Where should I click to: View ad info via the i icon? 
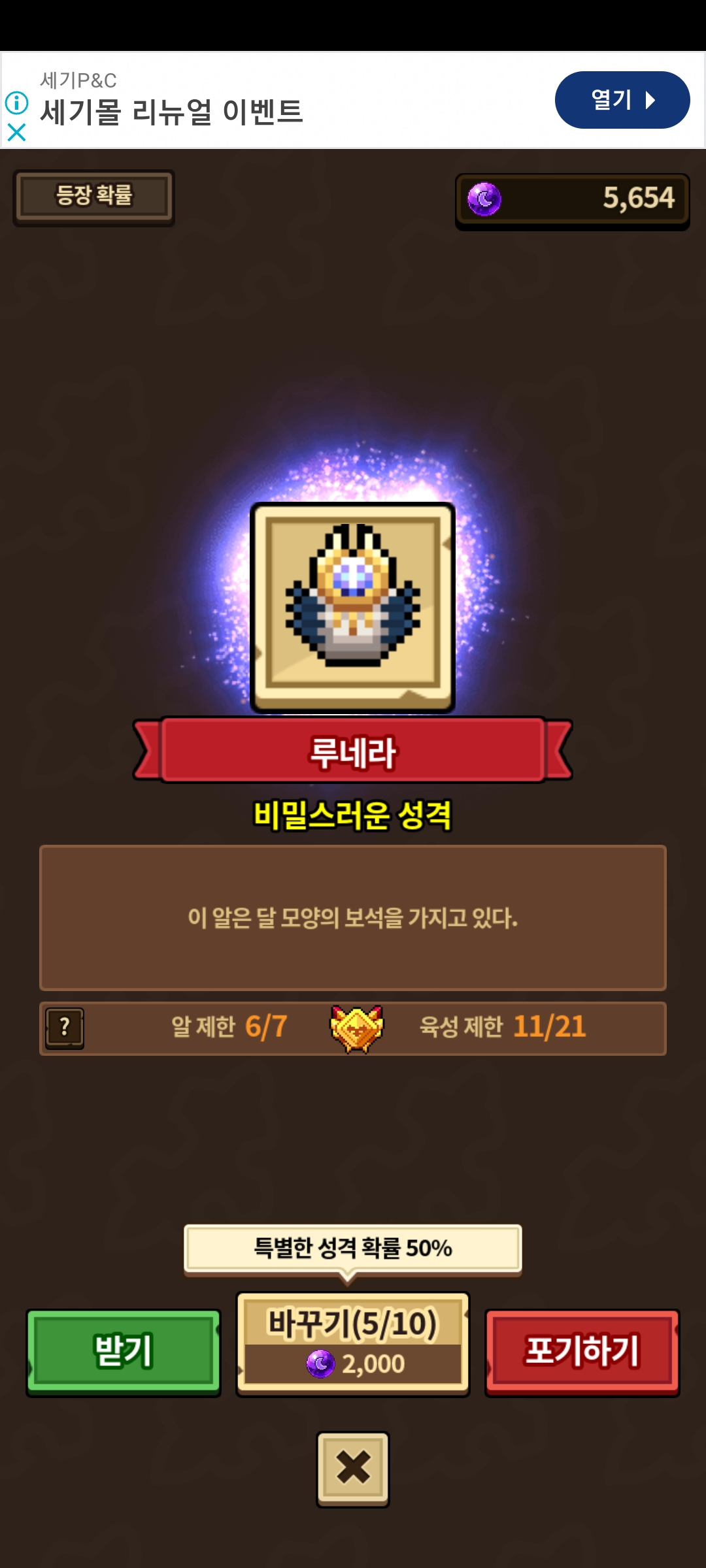pyautogui.click(x=16, y=103)
